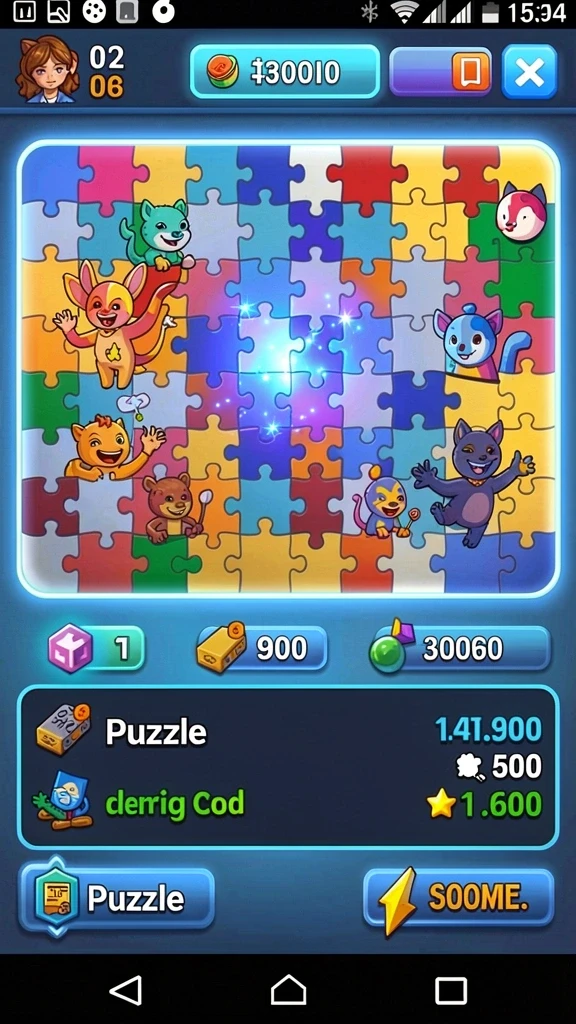Go to the system home screen

(288, 989)
